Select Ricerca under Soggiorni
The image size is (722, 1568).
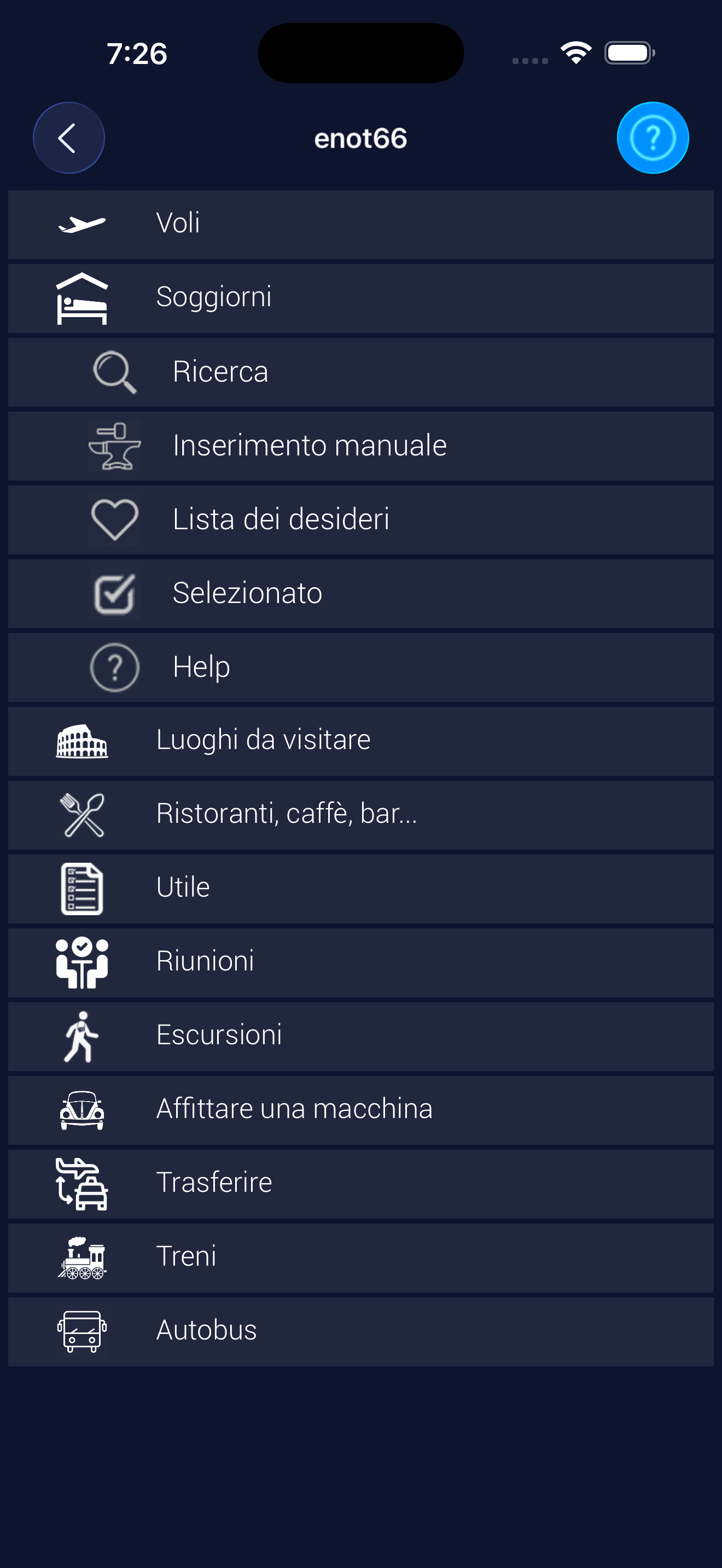pyautogui.click(x=360, y=372)
